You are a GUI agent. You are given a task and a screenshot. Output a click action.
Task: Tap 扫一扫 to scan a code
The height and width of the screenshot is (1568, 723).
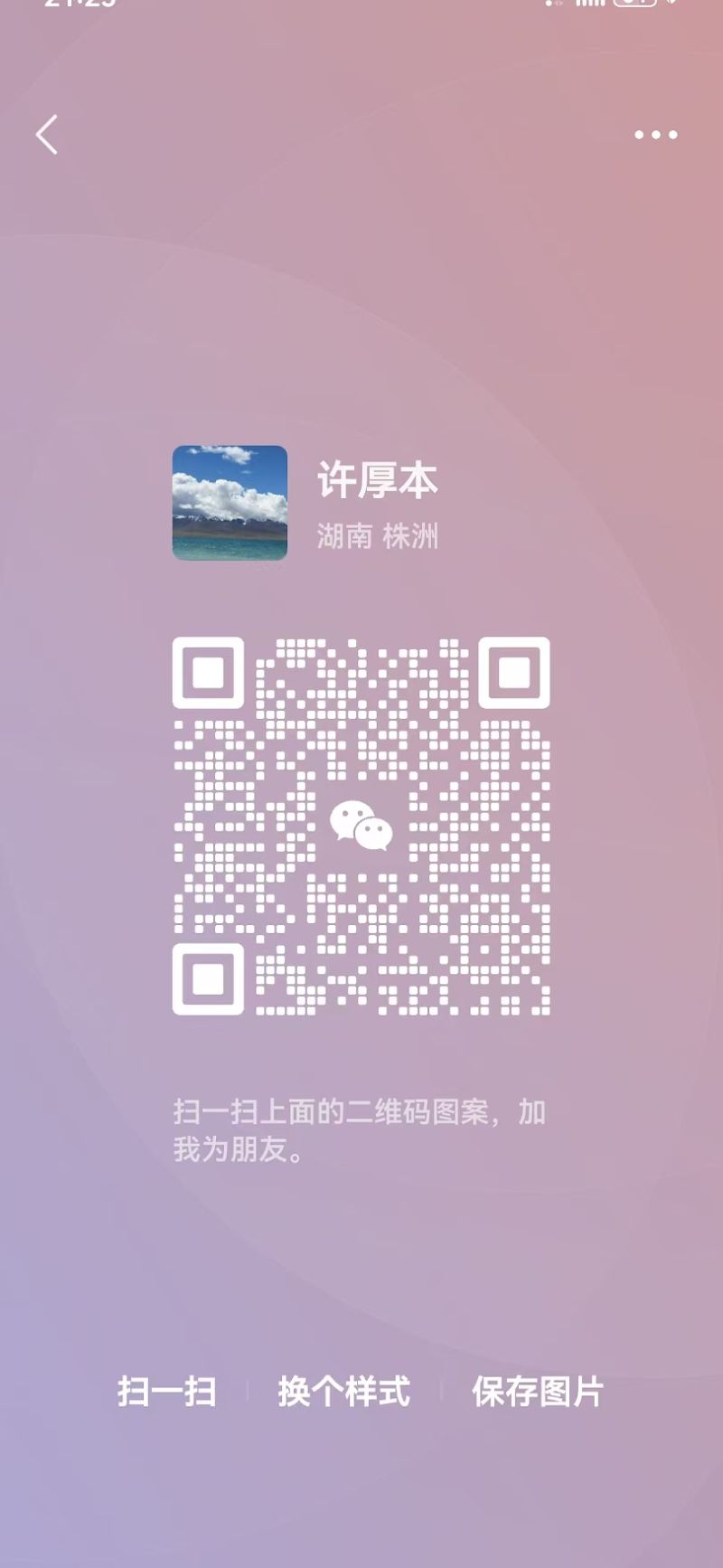pos(167,1391)
